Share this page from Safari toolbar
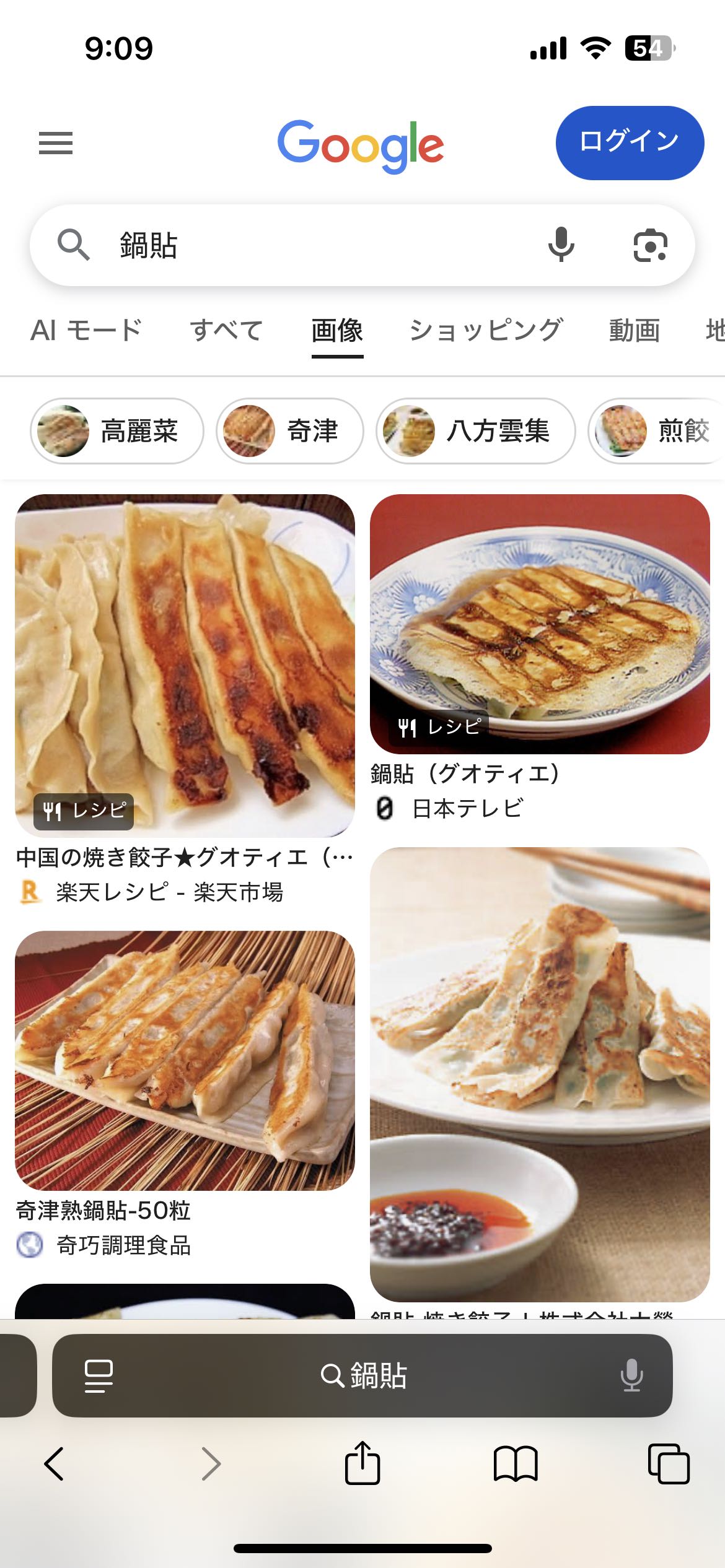The image size is (725, 1568). 362,1463
